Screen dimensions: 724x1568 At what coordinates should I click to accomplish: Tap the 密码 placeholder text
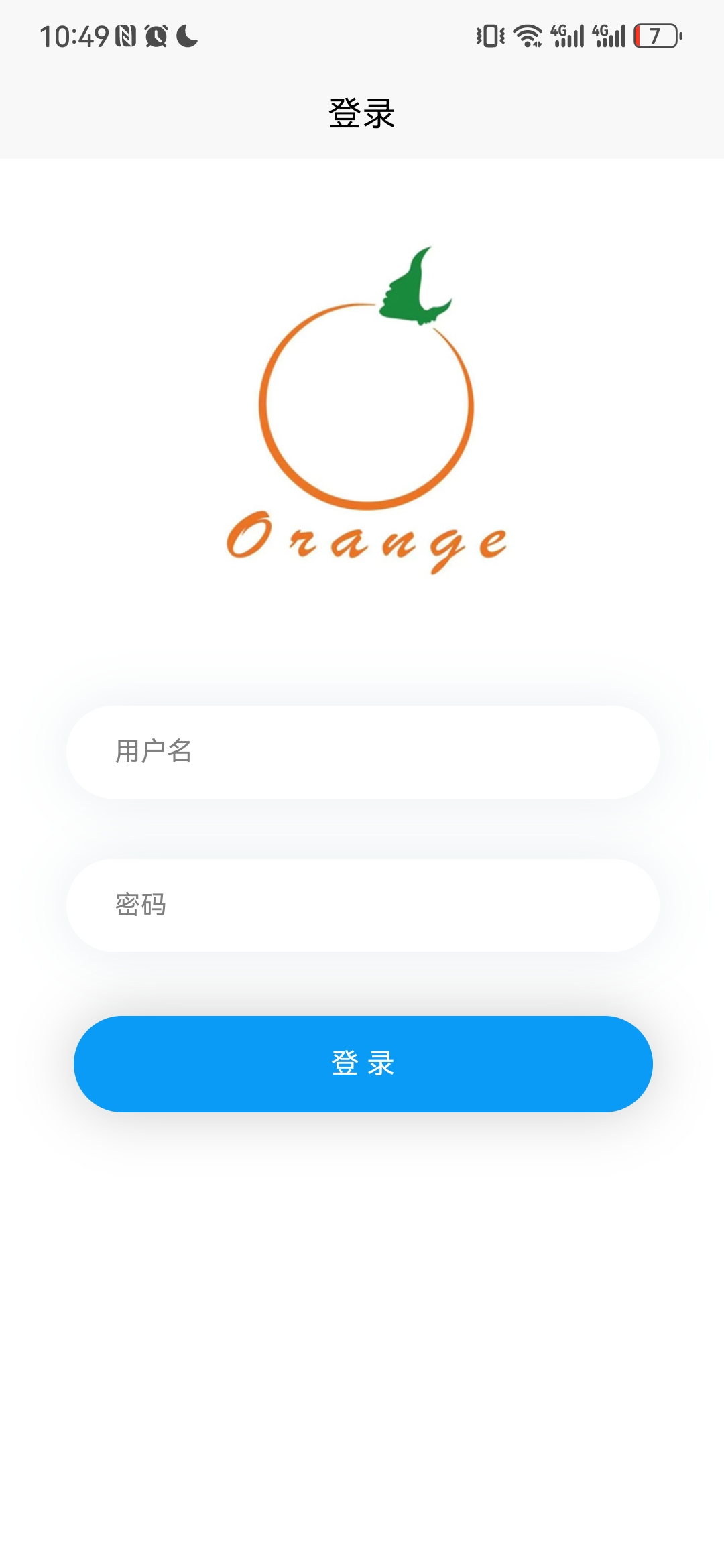141,905
